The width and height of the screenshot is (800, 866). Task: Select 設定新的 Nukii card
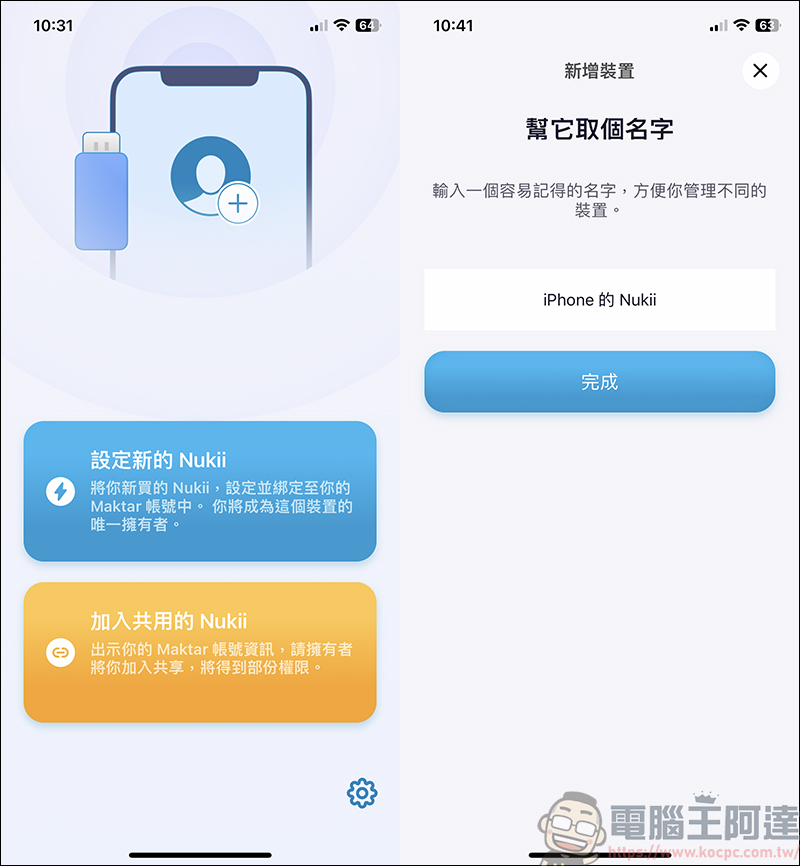[200, 491]
